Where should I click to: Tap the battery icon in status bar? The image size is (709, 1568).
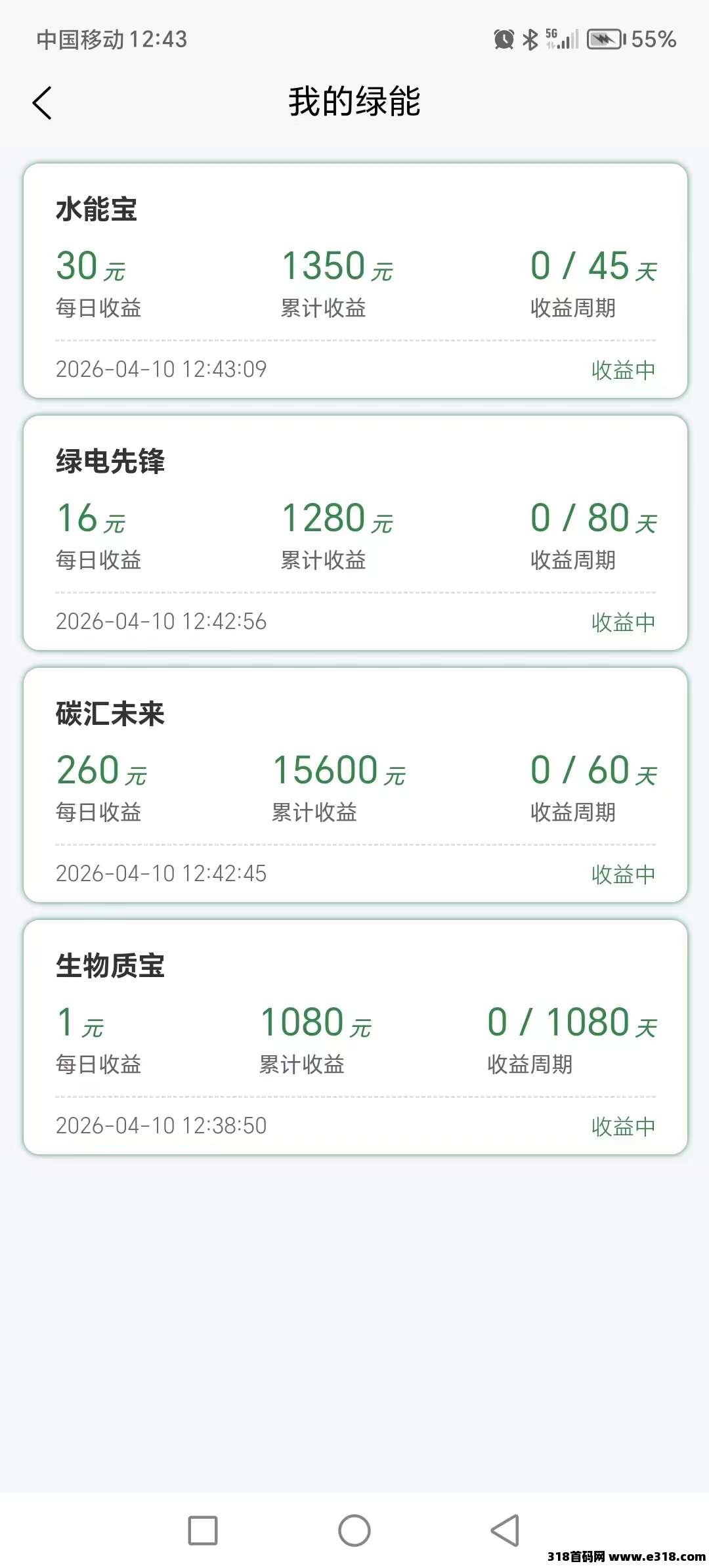605,39
